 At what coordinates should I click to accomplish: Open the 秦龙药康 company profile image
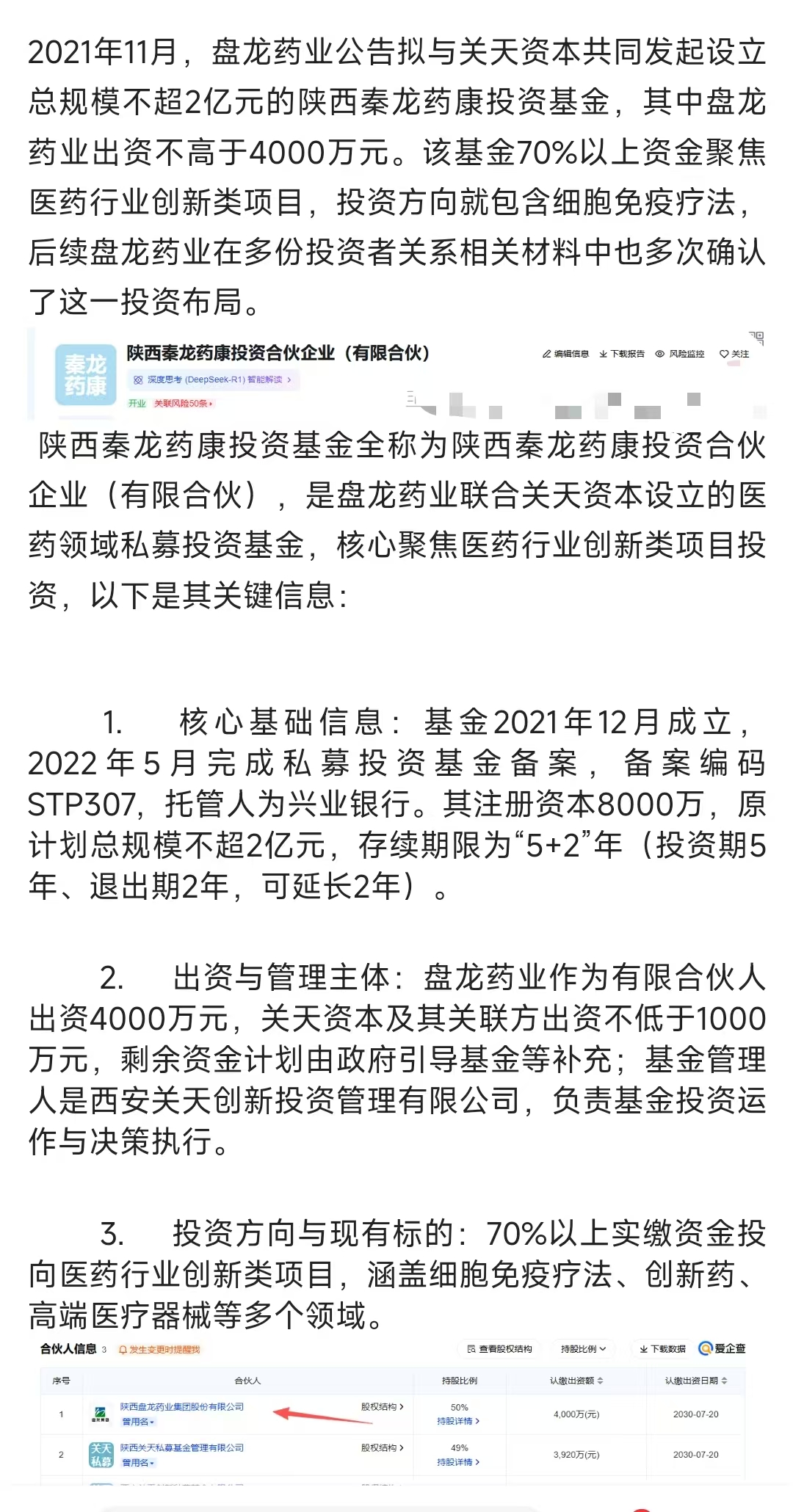(x=396, y=374)
